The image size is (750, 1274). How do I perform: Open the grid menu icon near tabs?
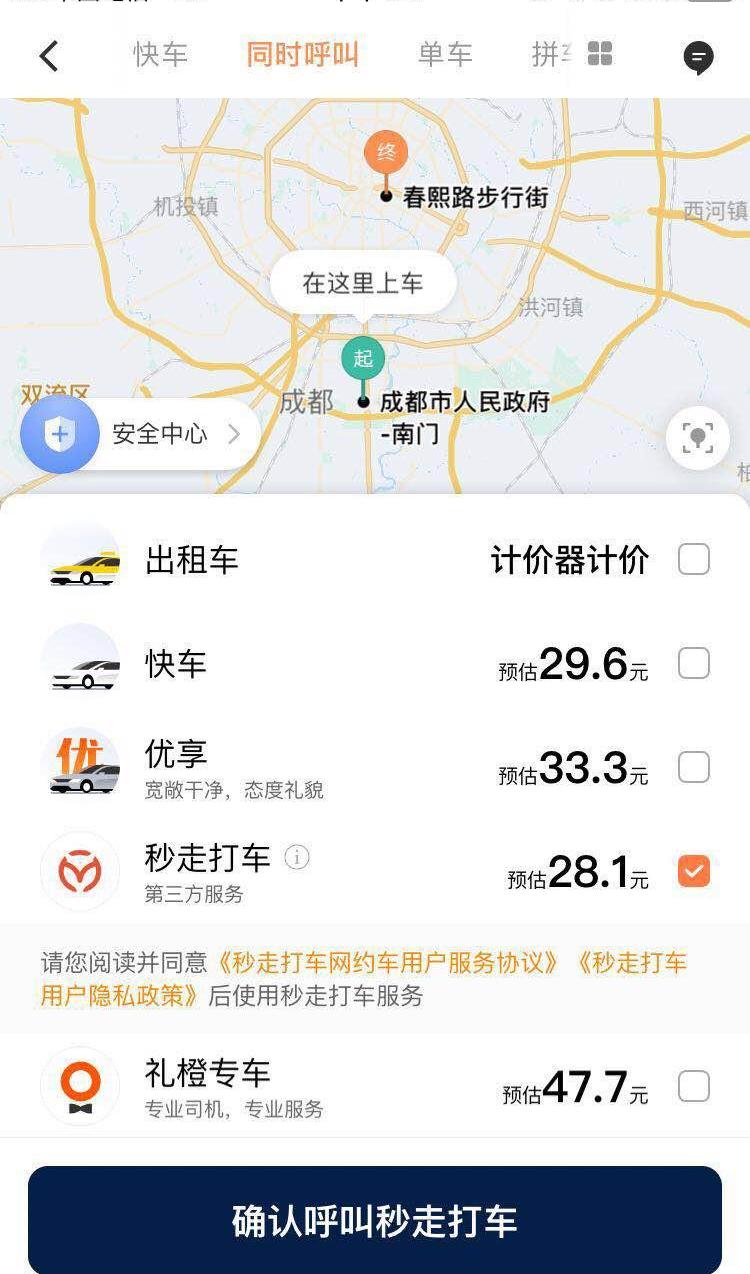click(x=598, y=57)
